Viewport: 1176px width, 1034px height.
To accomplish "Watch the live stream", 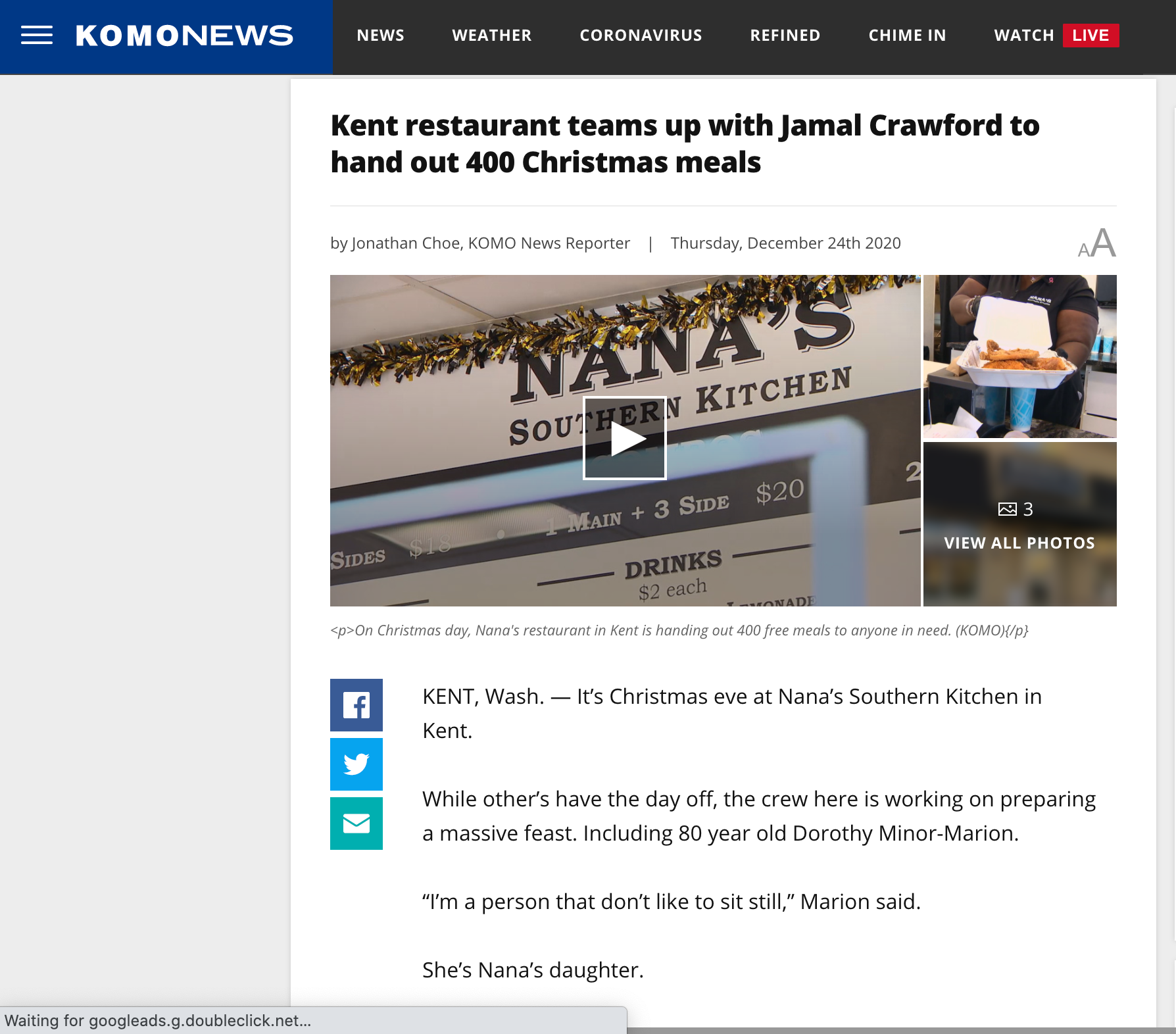I will pos(1056,36).
